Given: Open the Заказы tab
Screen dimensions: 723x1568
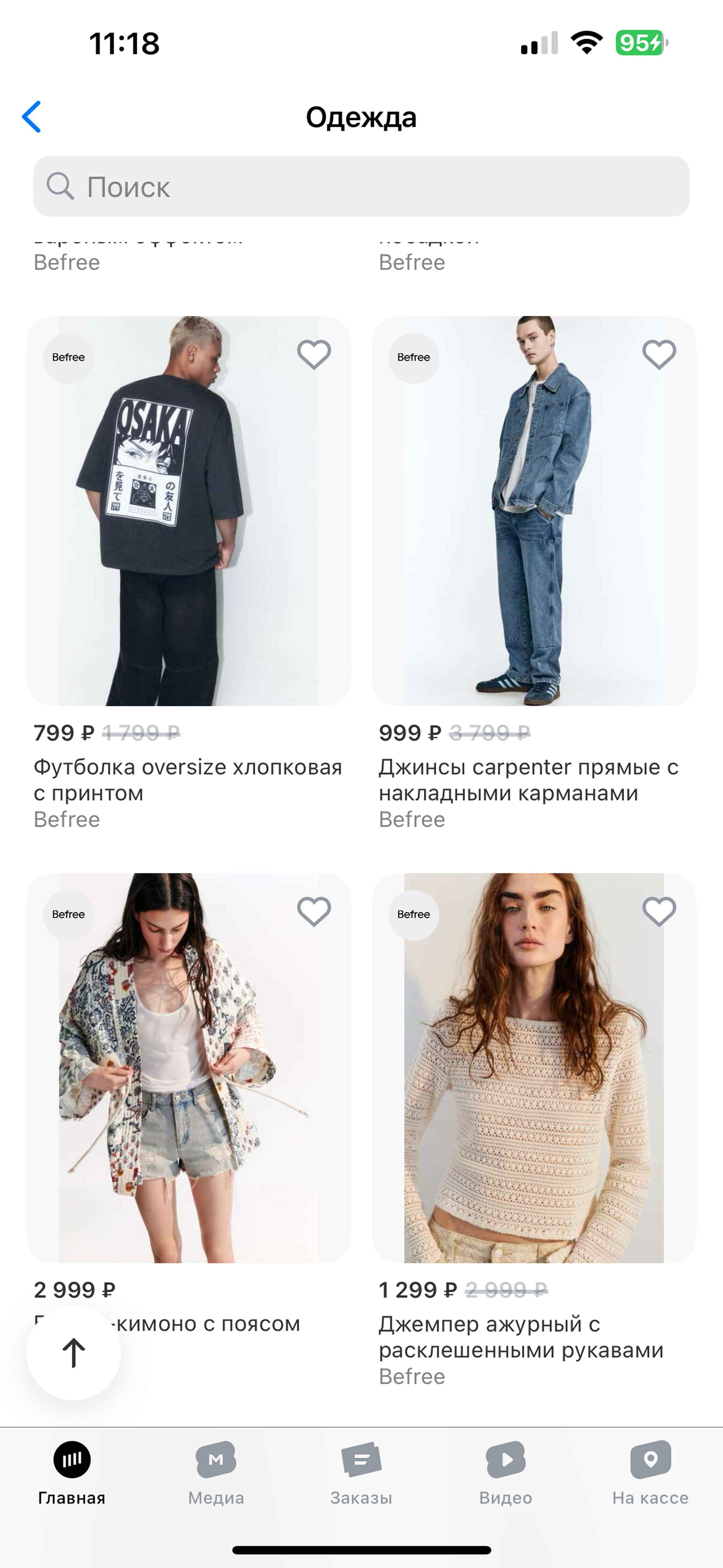Looking at the screenshot, I should pyautogui.click(x=361, y=1473).
